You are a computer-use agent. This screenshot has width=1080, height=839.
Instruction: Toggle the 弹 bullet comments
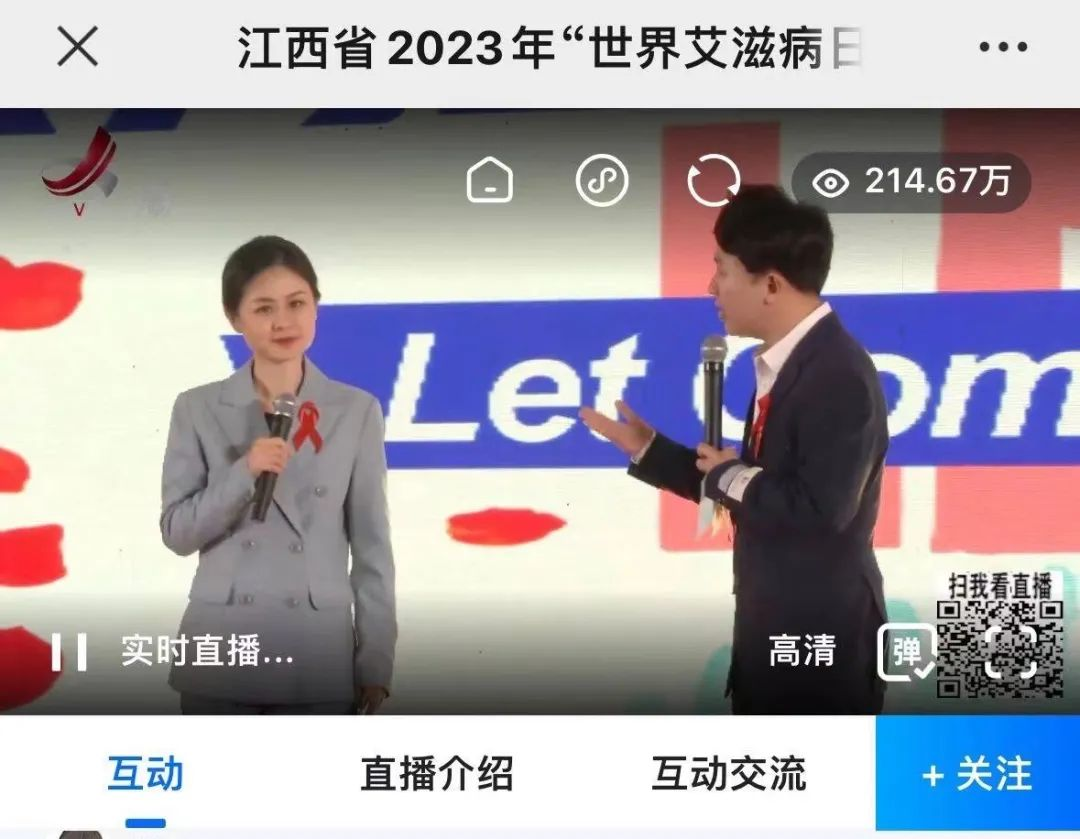(x=905, y=652)
